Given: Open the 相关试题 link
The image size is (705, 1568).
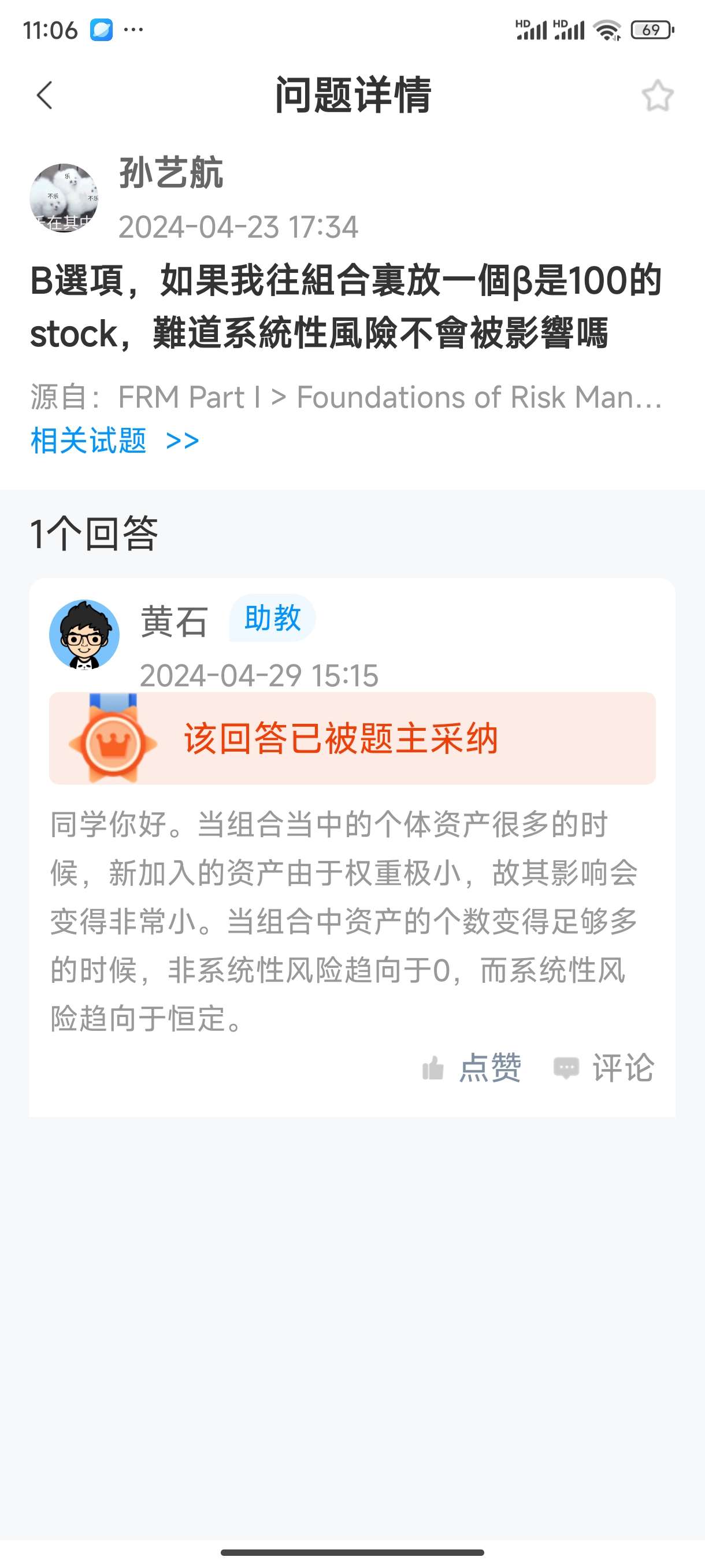Looking at the screenshot, I should [x=114, y=440].
